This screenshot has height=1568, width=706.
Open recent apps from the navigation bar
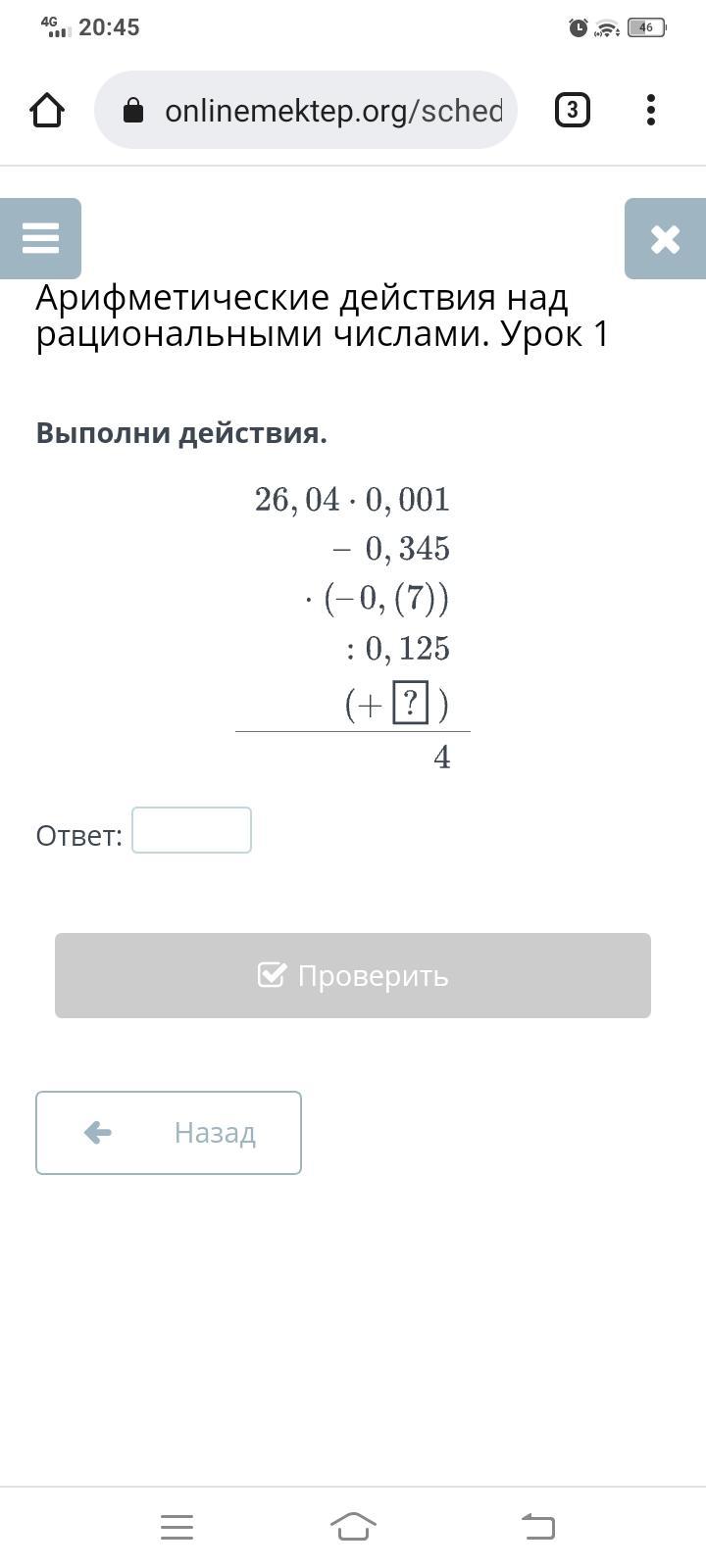point(176,1527)
